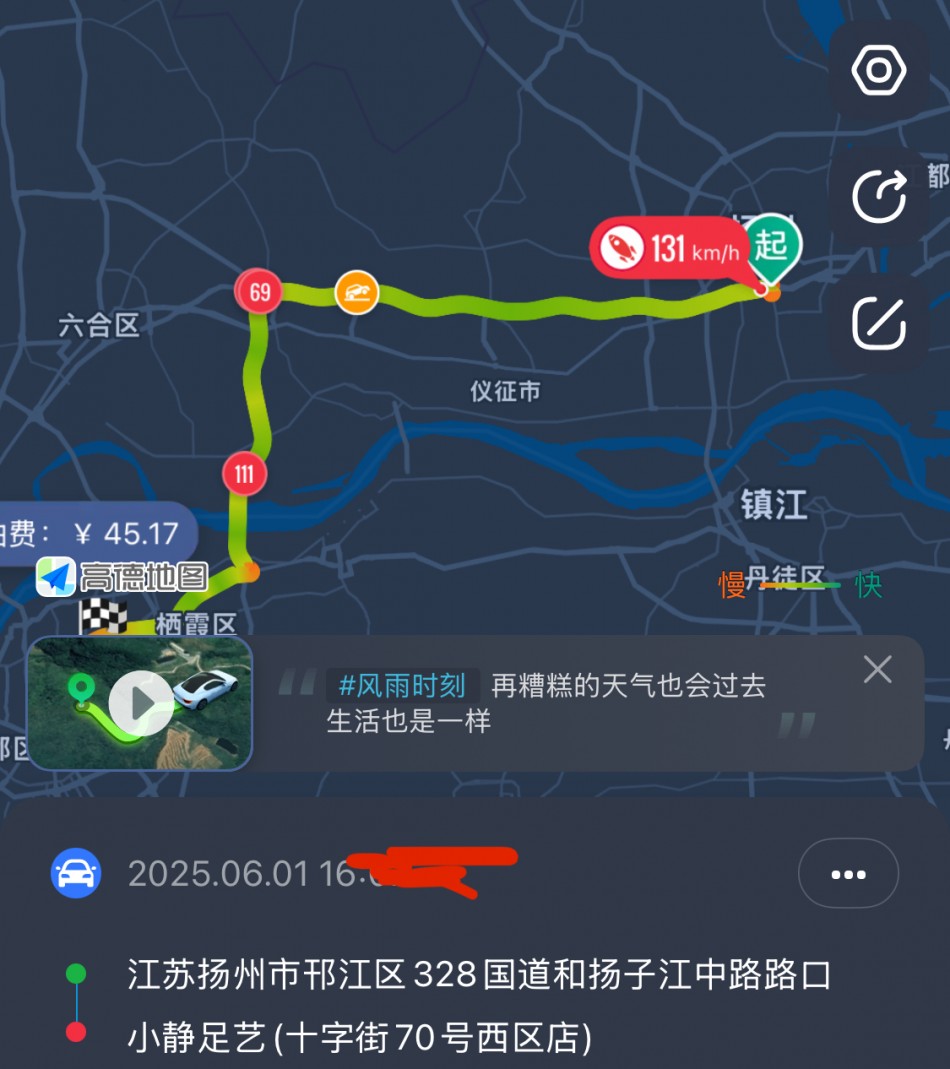This screenshot has height=1069, width=950.
Task: Open the hexagon settings icon
Action: 878,71
